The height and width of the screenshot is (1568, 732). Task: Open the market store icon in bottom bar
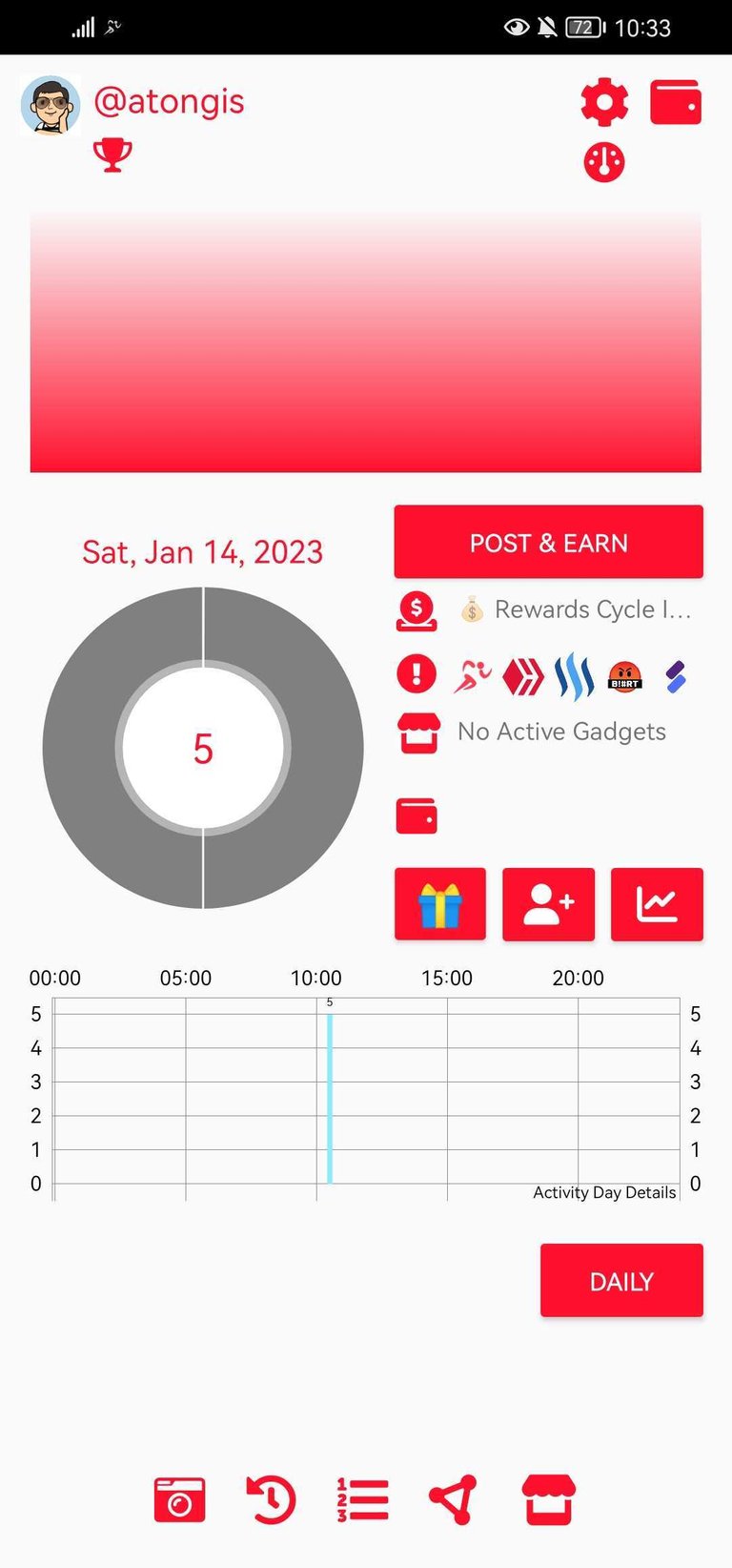click(x=549, y=1500)
